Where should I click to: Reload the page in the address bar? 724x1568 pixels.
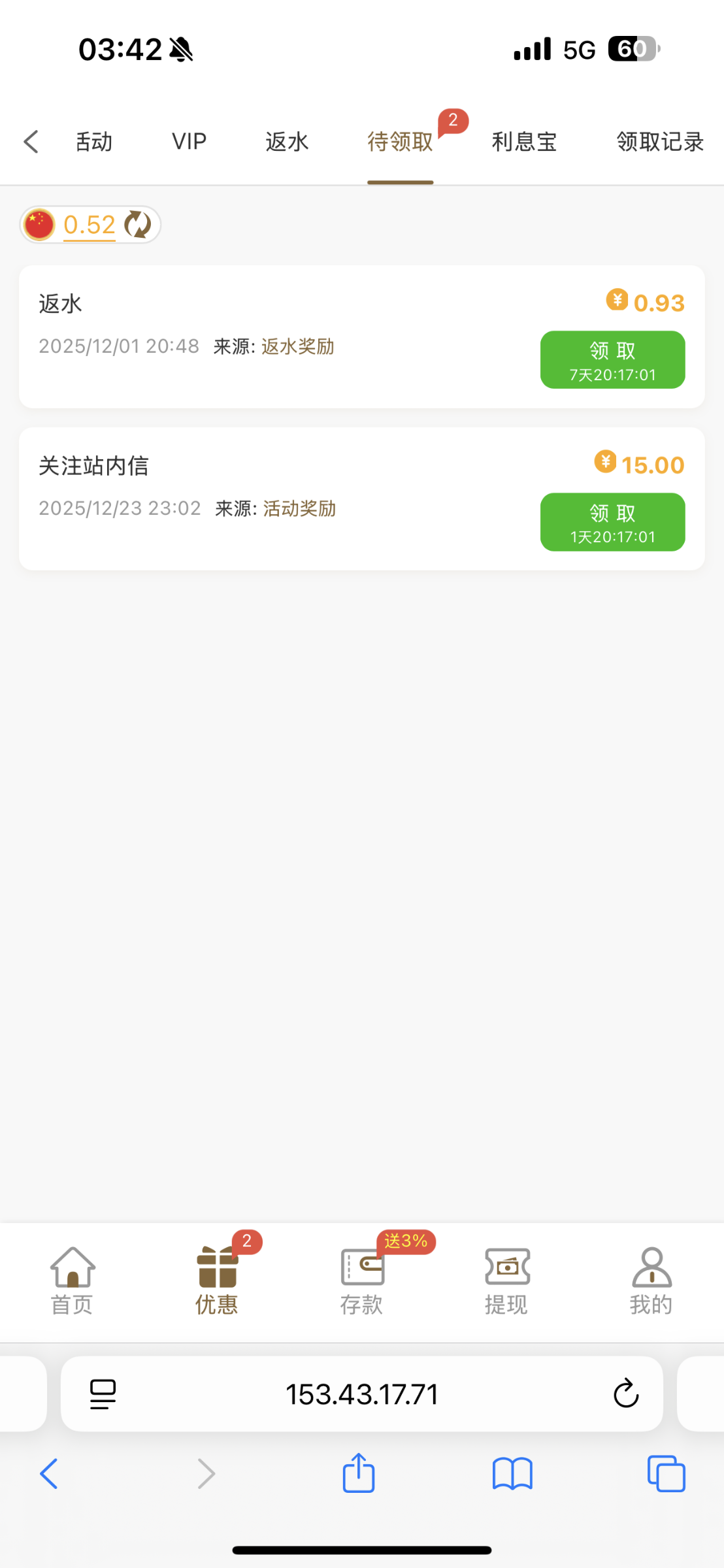click(x=625, y=1394)
